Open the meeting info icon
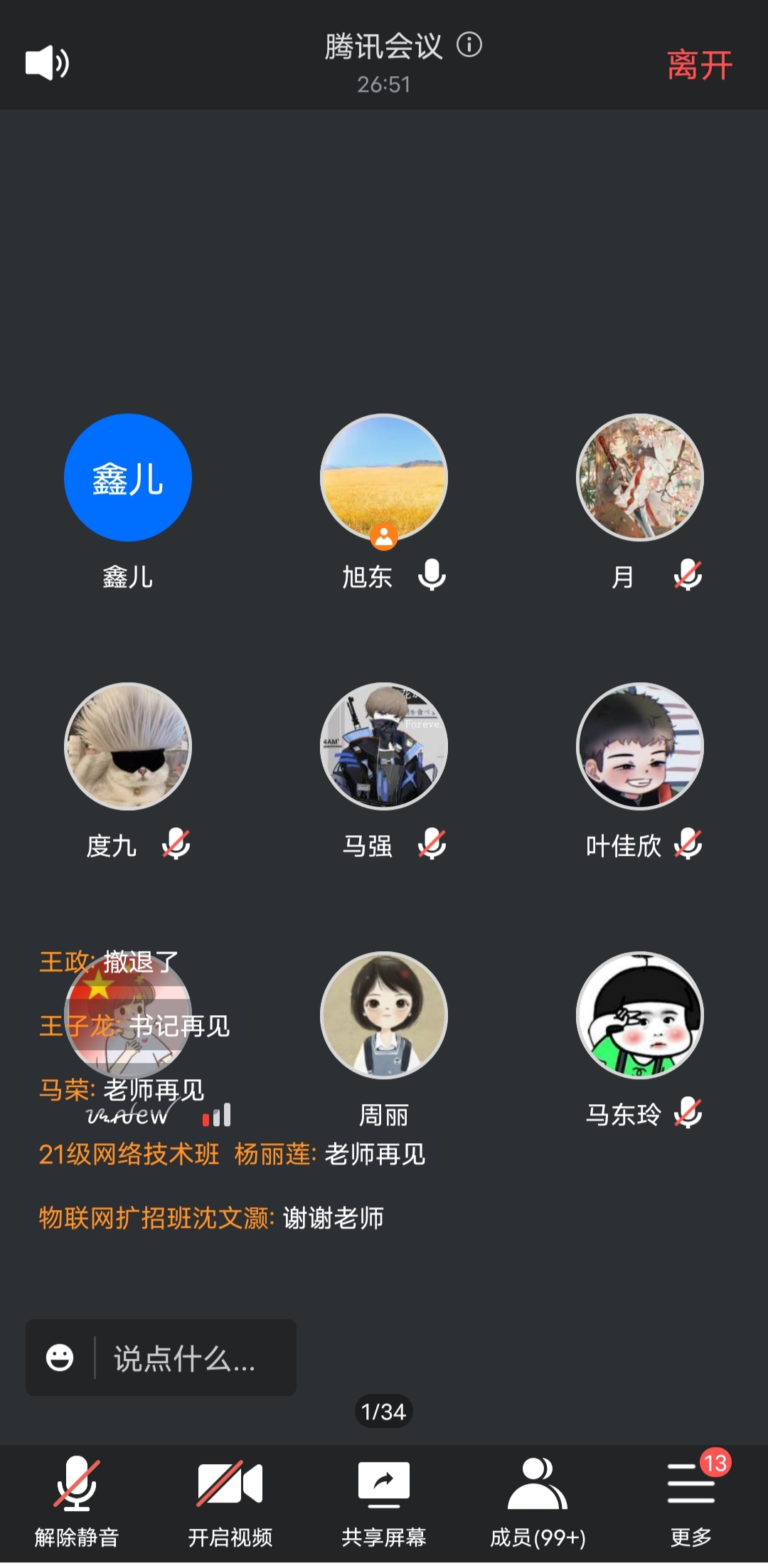 469,46
